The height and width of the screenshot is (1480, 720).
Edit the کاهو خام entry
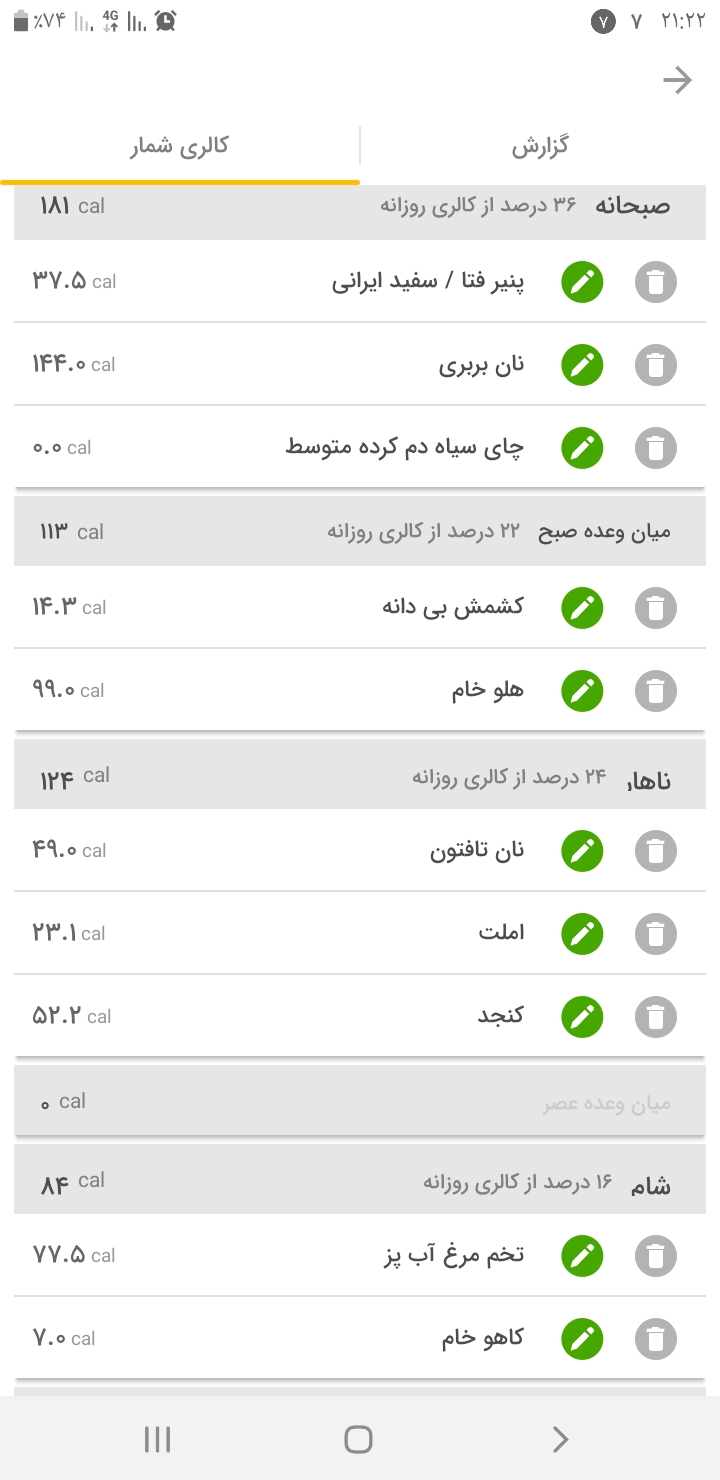[x=582, y=1339]
